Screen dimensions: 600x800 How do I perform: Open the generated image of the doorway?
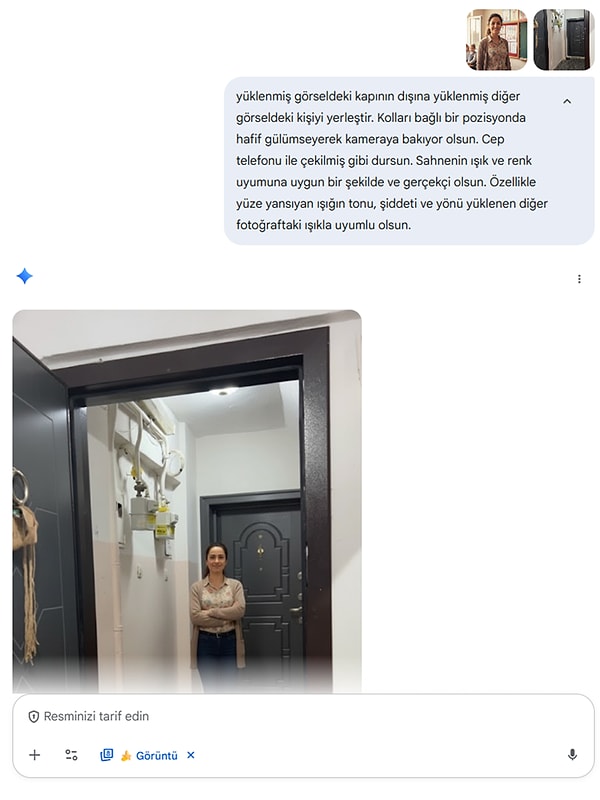point(187,500)
